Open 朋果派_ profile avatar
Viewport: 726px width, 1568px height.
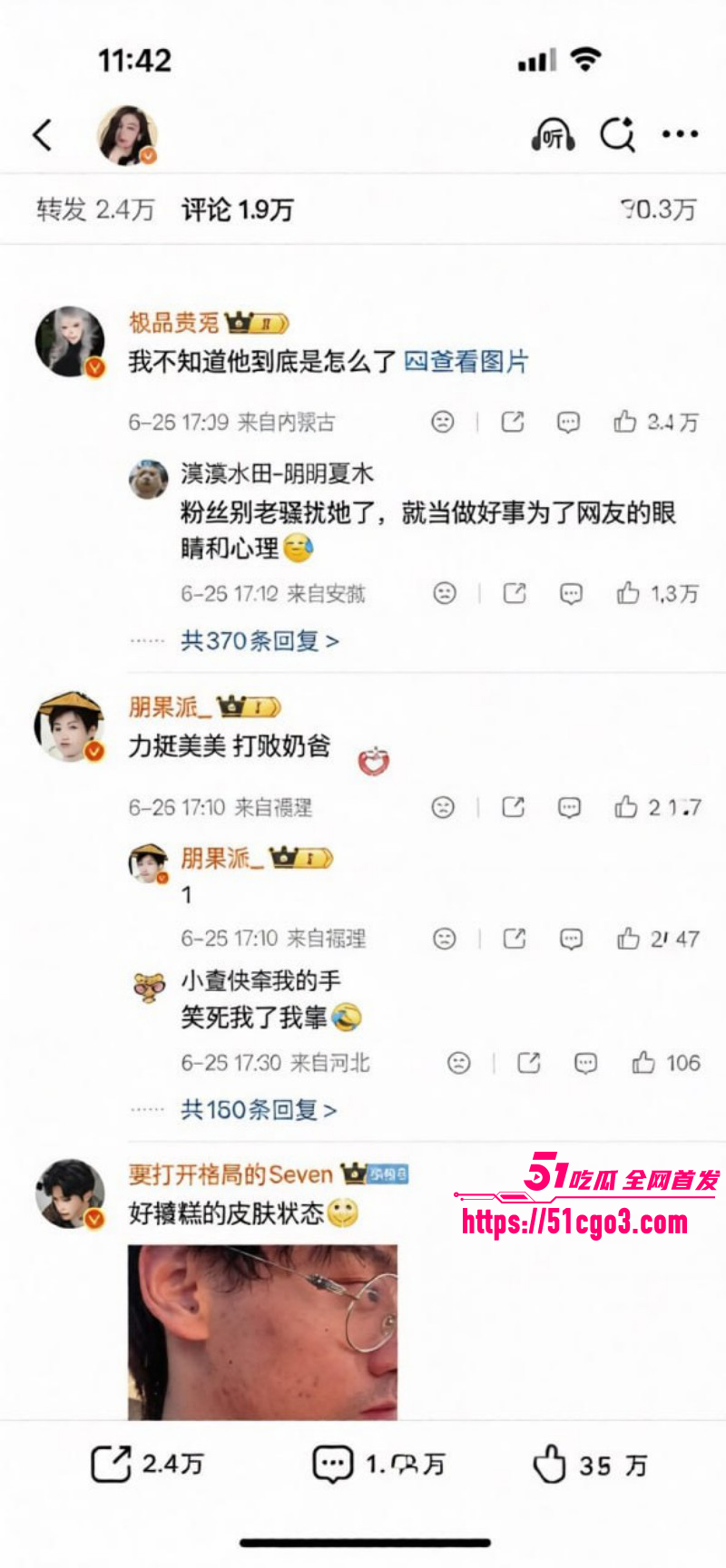[70, 726]
